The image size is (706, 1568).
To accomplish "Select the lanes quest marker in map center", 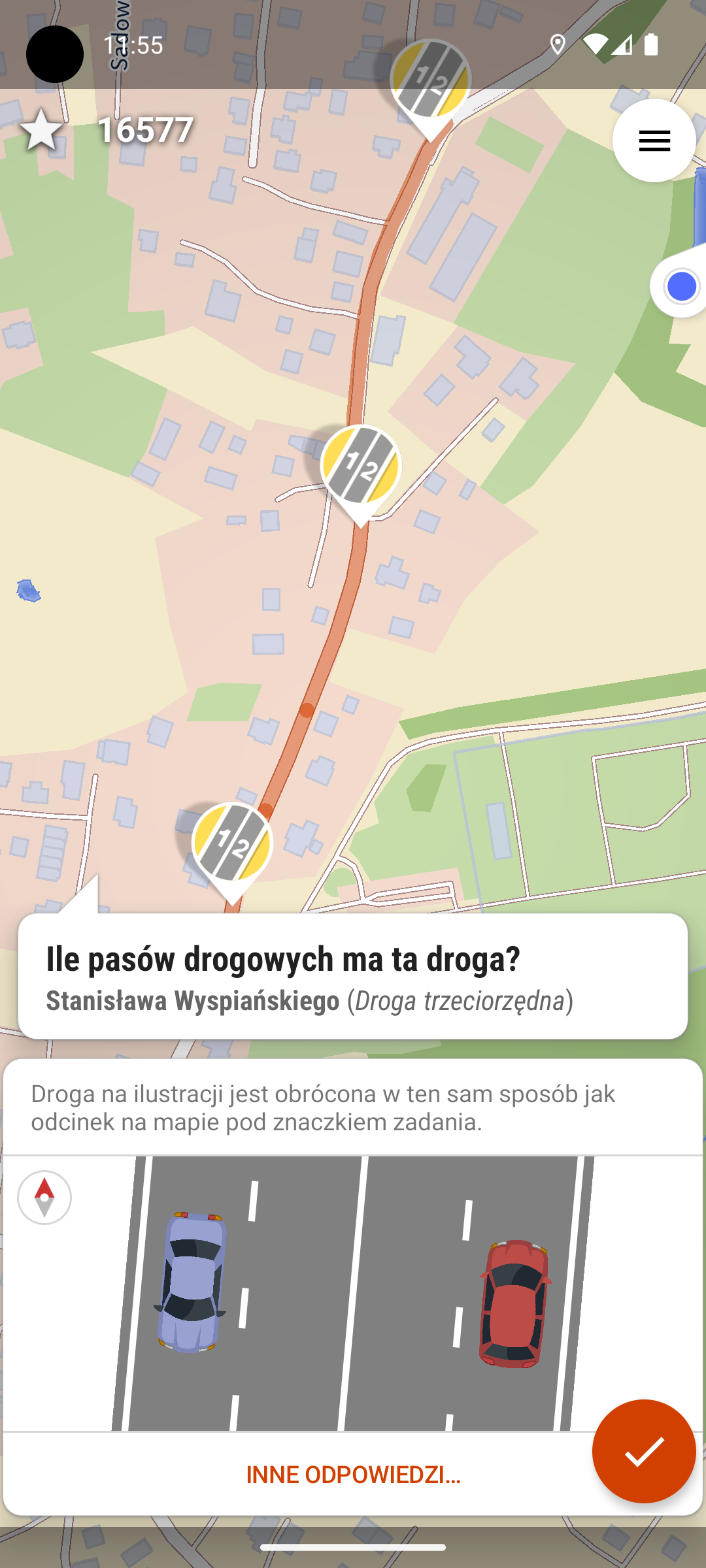I will [x=360, y=468].
